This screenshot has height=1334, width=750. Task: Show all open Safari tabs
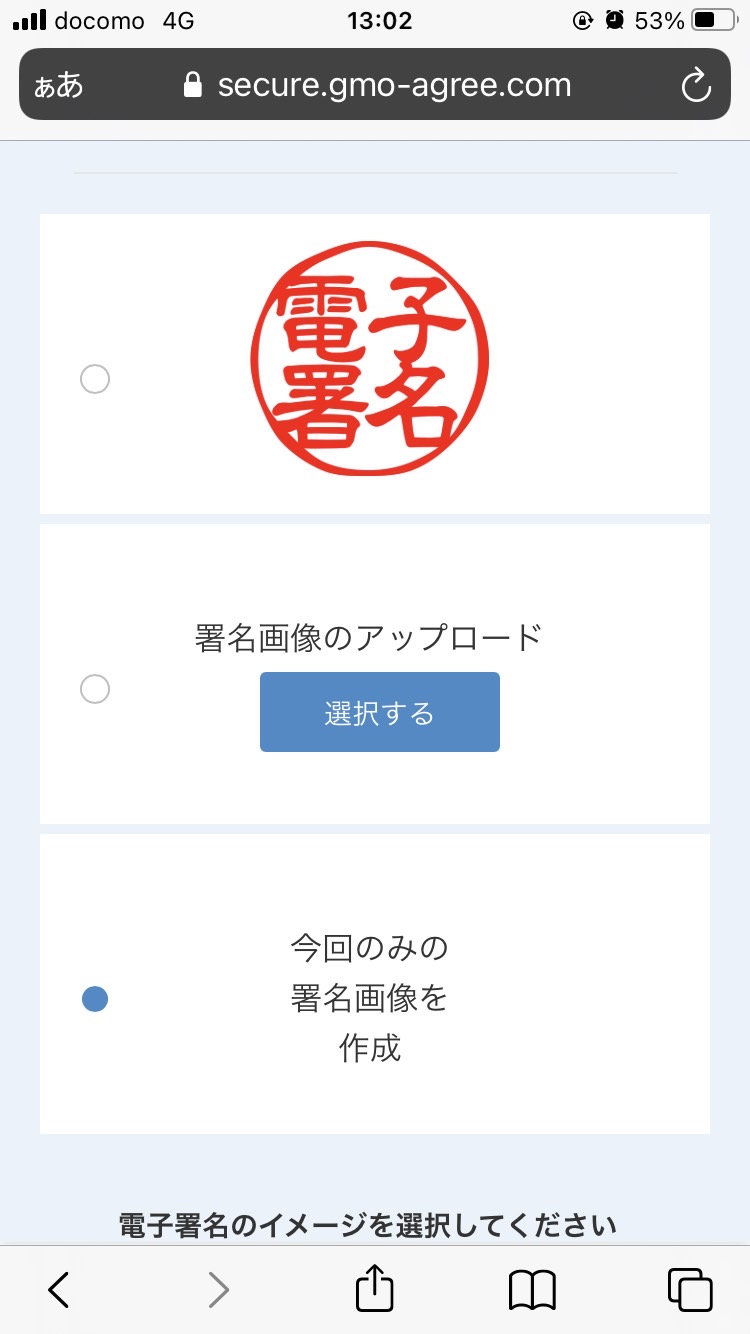click(690, 1290)
